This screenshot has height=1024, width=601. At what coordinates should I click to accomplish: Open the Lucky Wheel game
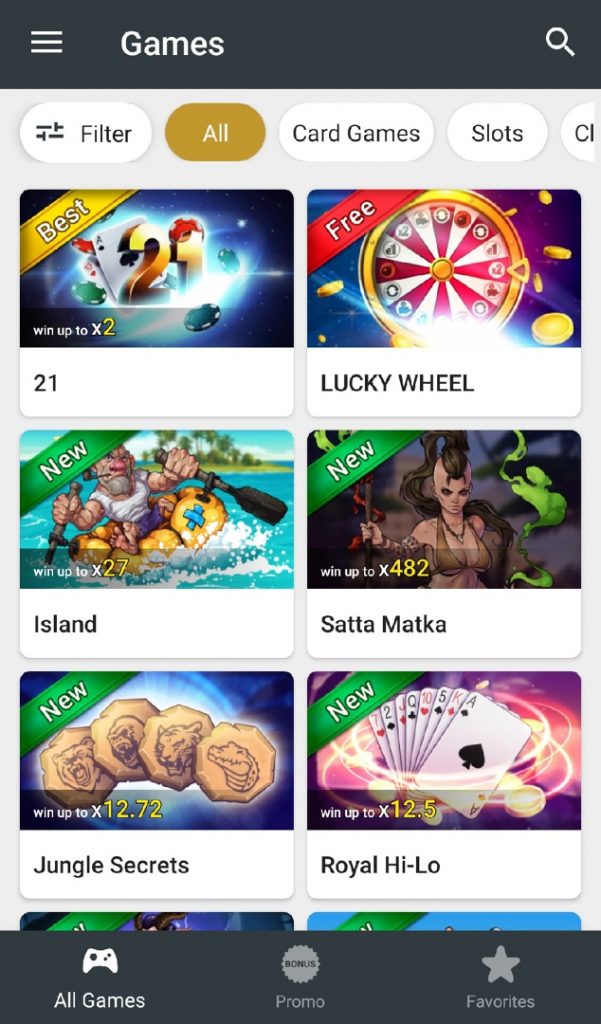pos(444,303)
